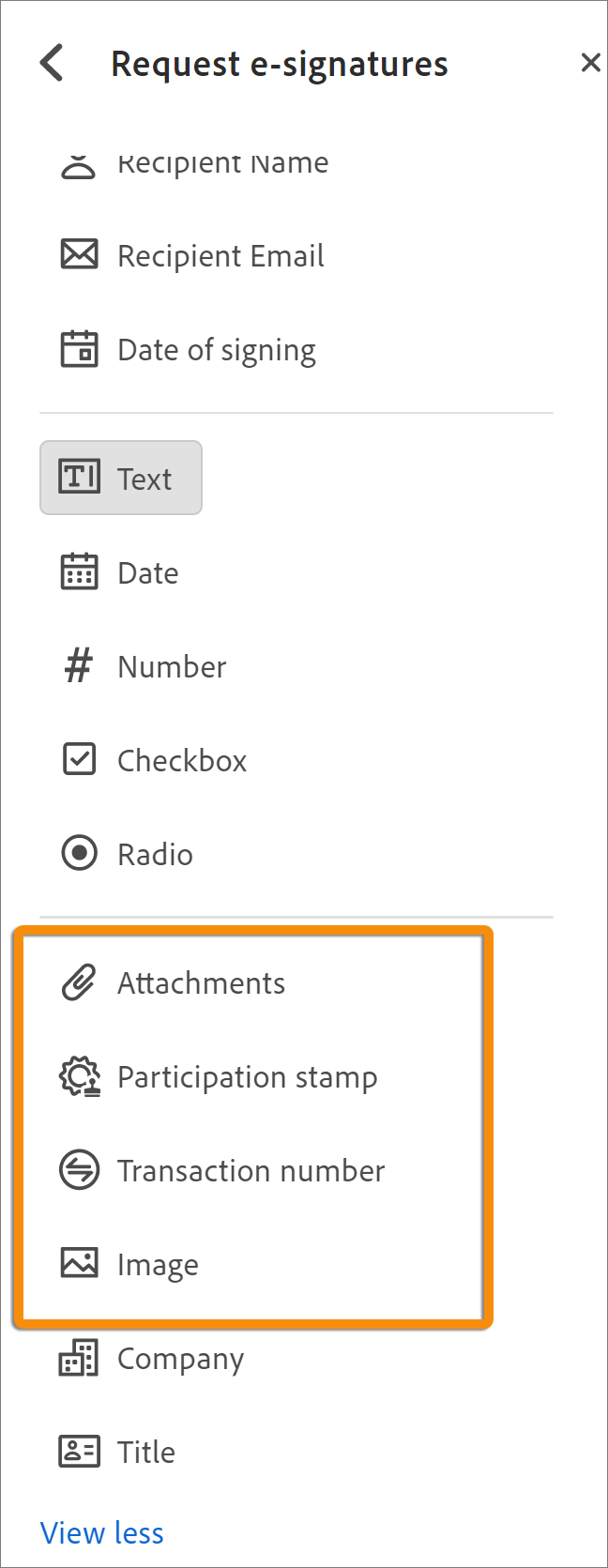Viewport: 608px width, 1568px height.
Task: Collapse the list with View less
Action: pyautogui.click(x=102, y=1533)
